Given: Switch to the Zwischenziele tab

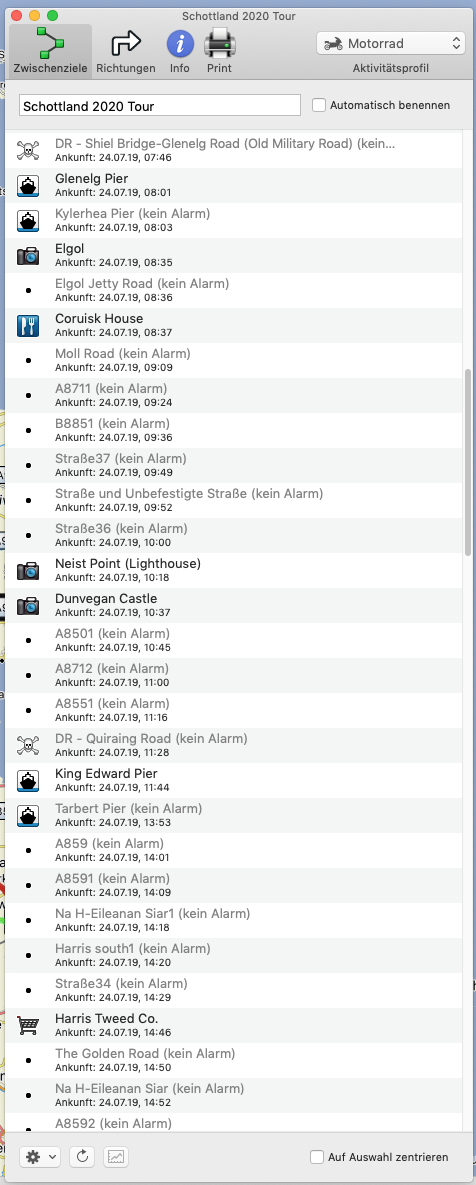Looking at the screenshot, I should tap(50, 51).
